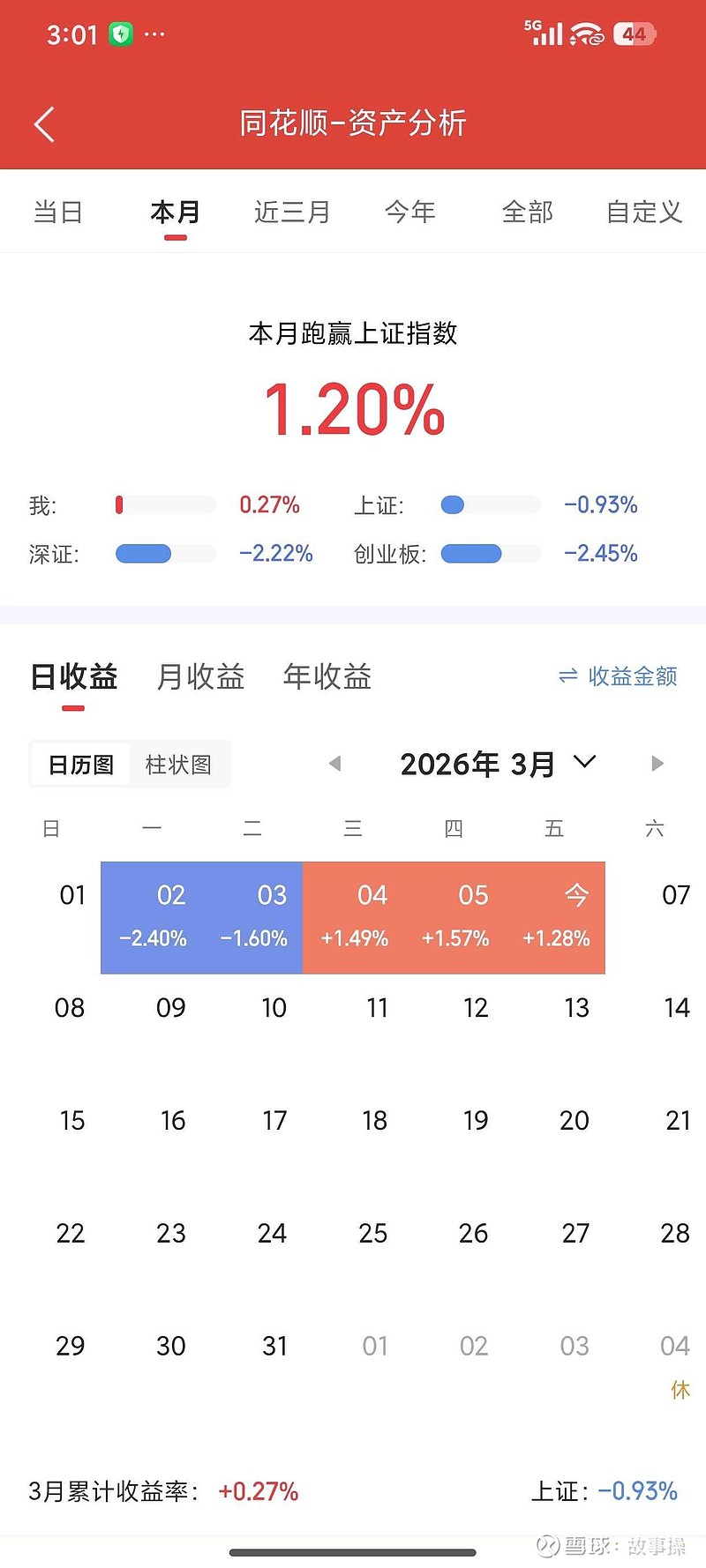Toggle display to 收益金额 amounts
The height and width of the screenshot is (1568, 706).
(x=628, y=676)
